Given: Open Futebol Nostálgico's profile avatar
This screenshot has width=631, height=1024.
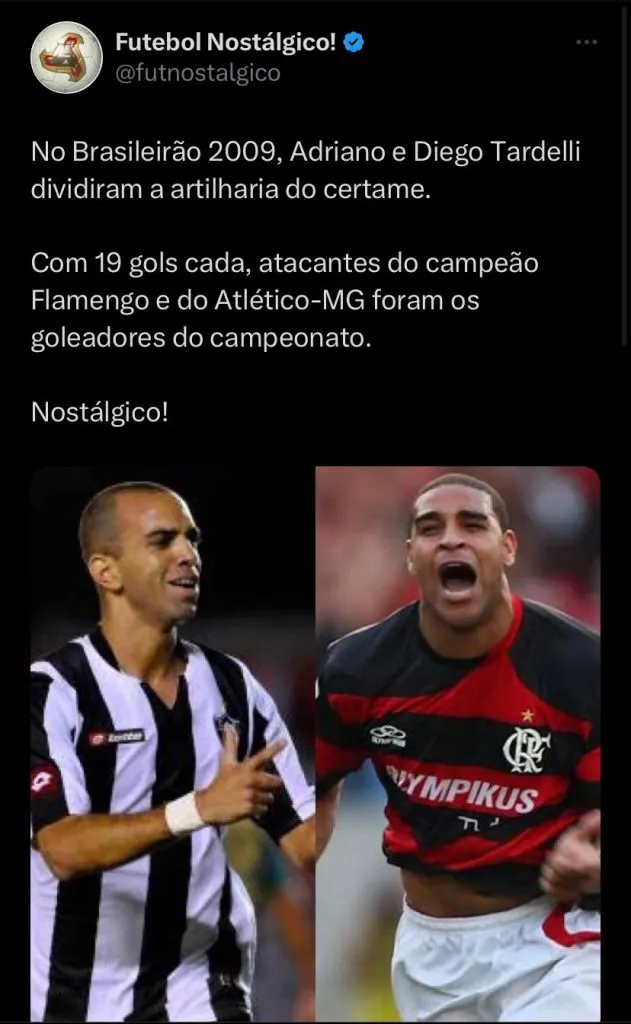Looking at the screenshot, I should pos(66,57).
